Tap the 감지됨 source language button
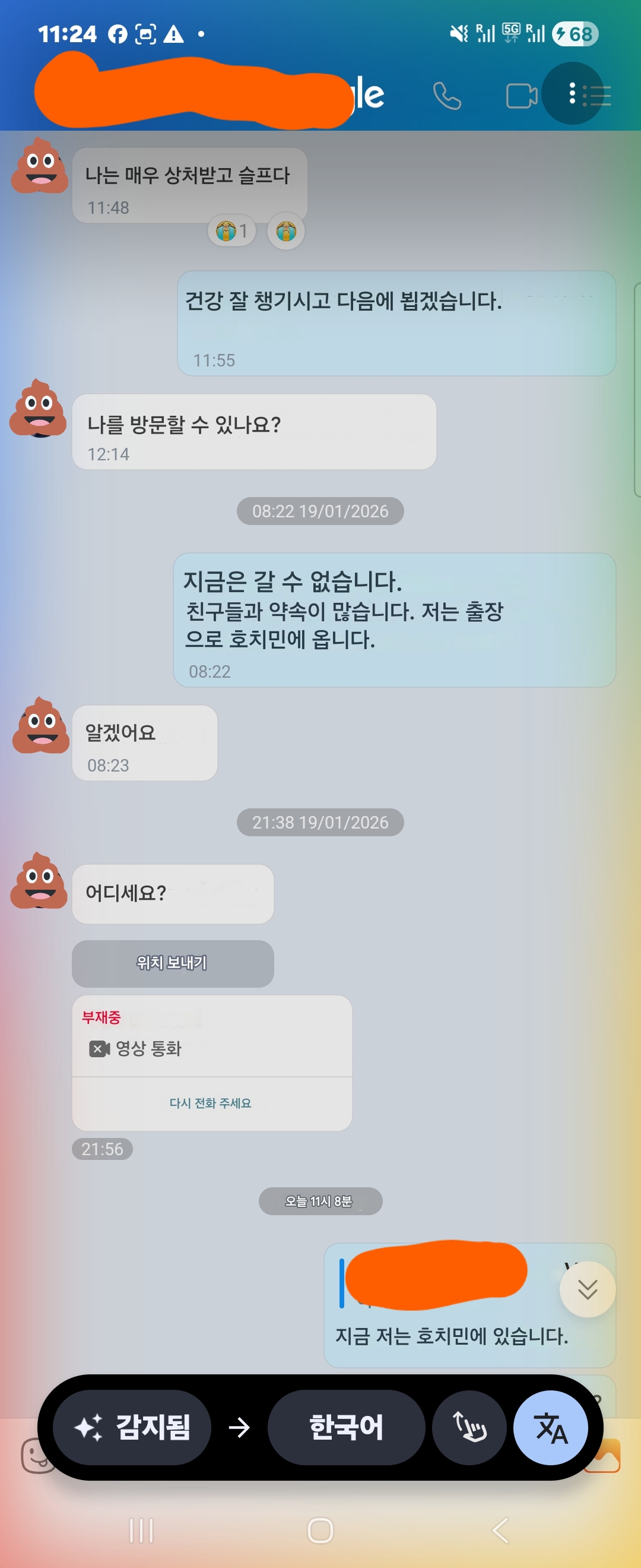This screenshot has width=641, height=1568. (132, 1427)
